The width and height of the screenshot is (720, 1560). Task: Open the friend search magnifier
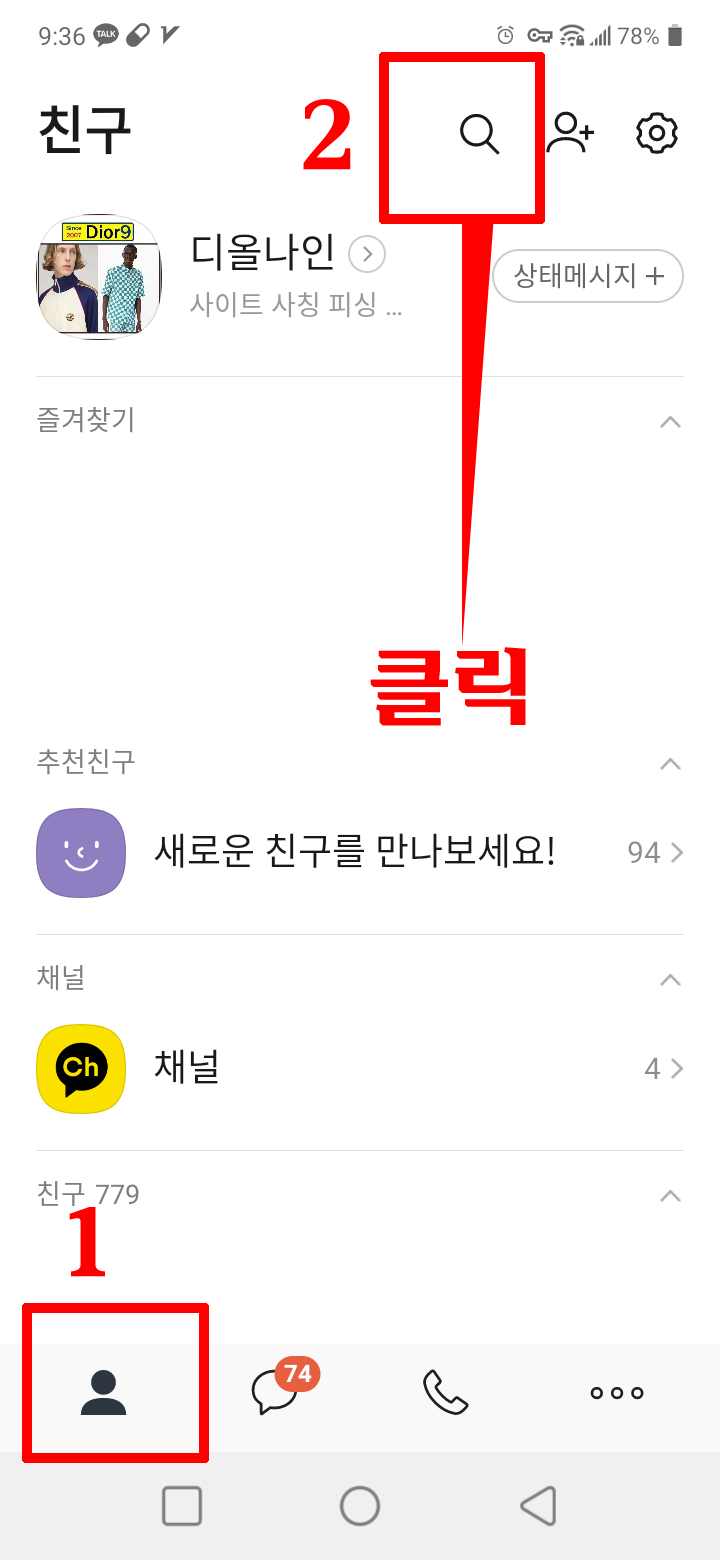(x=479, y=133)
